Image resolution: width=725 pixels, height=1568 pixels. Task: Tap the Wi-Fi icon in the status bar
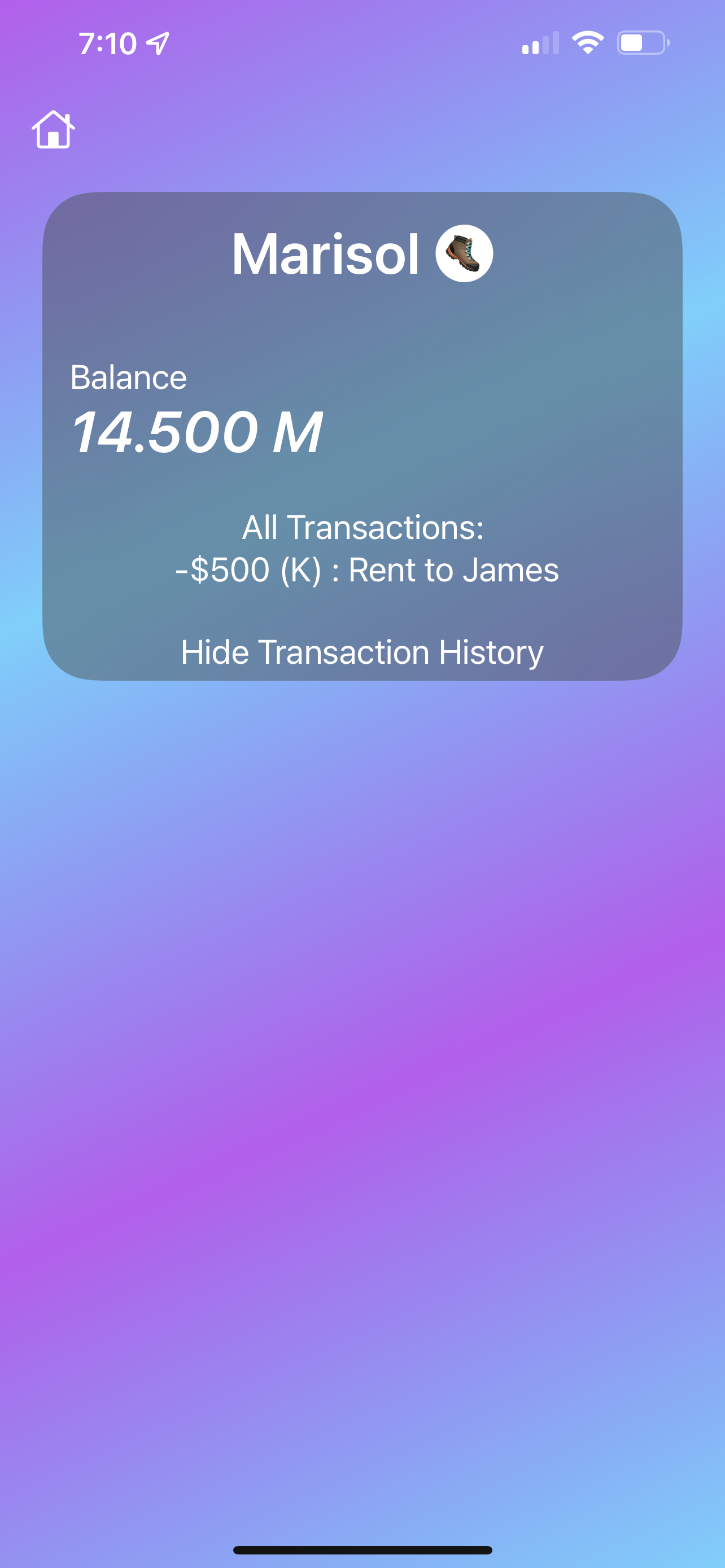pos(588,41)
